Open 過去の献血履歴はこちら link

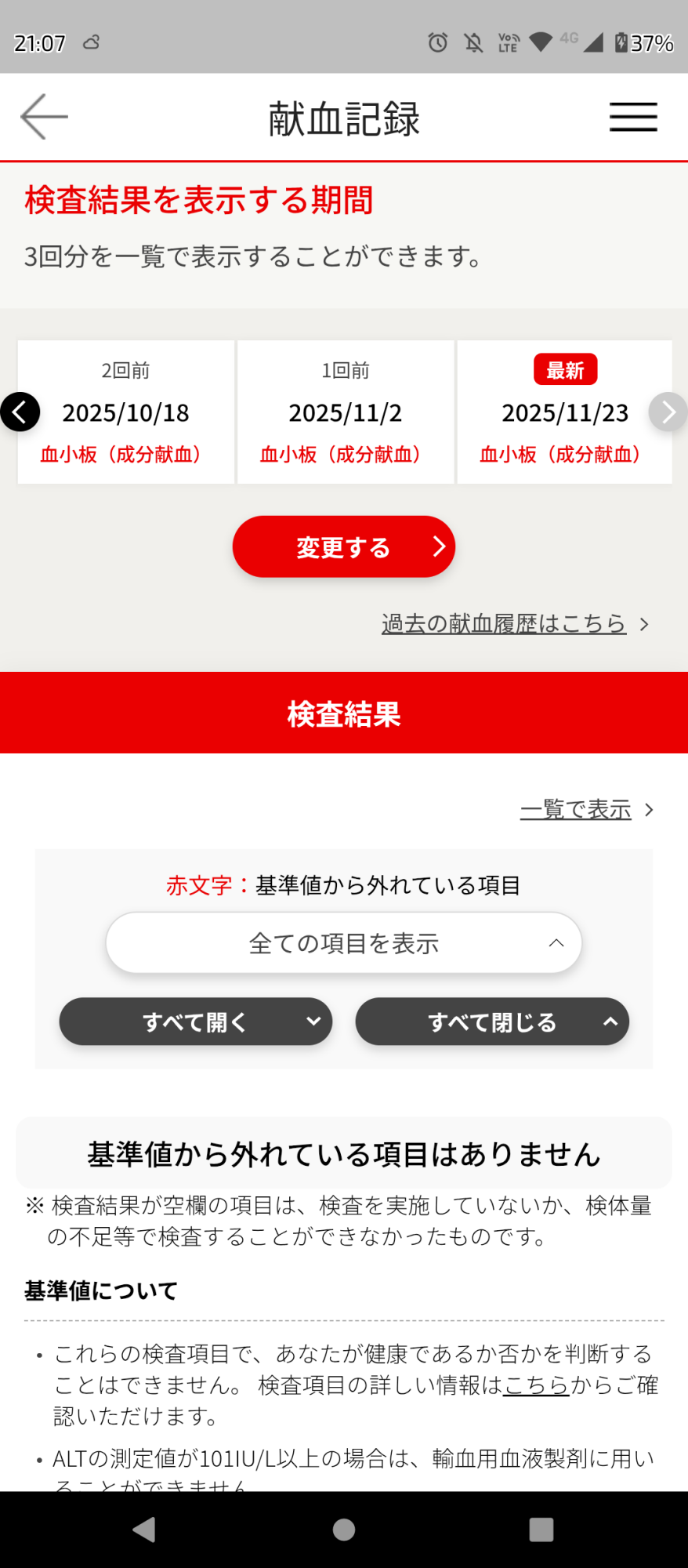coord(504,624)
